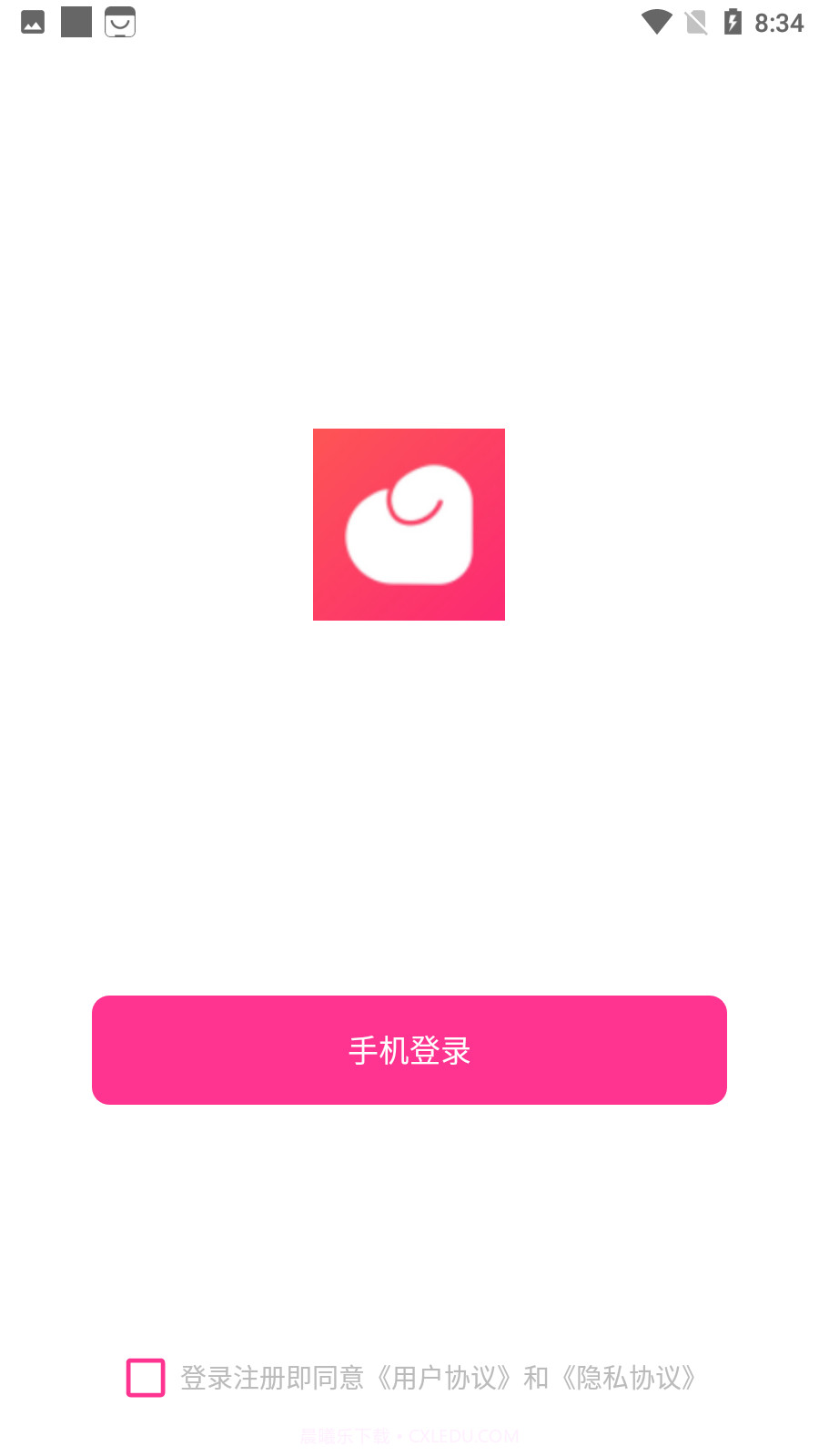Tap the center of the login button text
819x1456 pixels.
pos(409,1049)
